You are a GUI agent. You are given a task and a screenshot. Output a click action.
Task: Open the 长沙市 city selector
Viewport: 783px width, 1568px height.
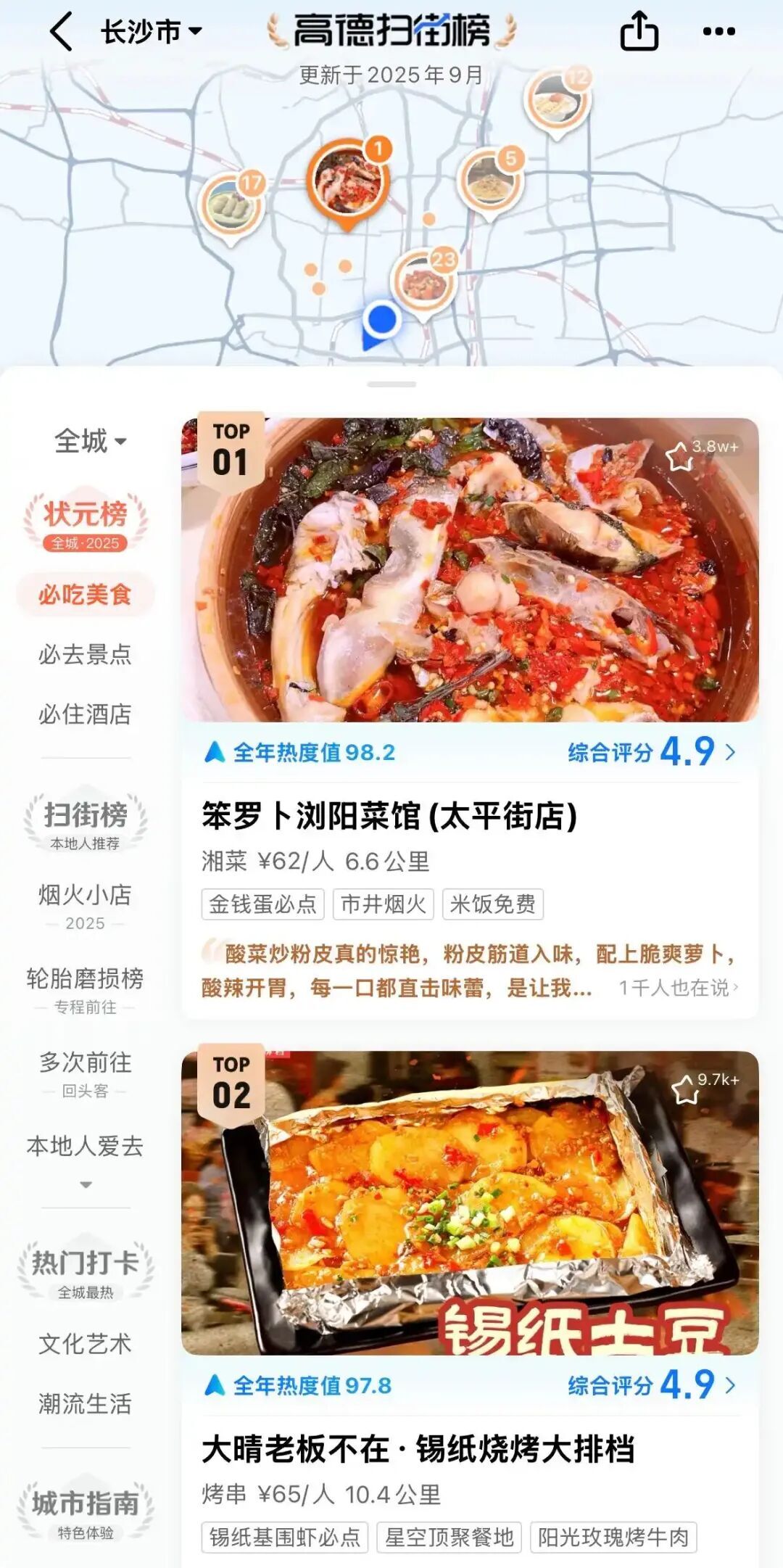click(x=151, y=32)
